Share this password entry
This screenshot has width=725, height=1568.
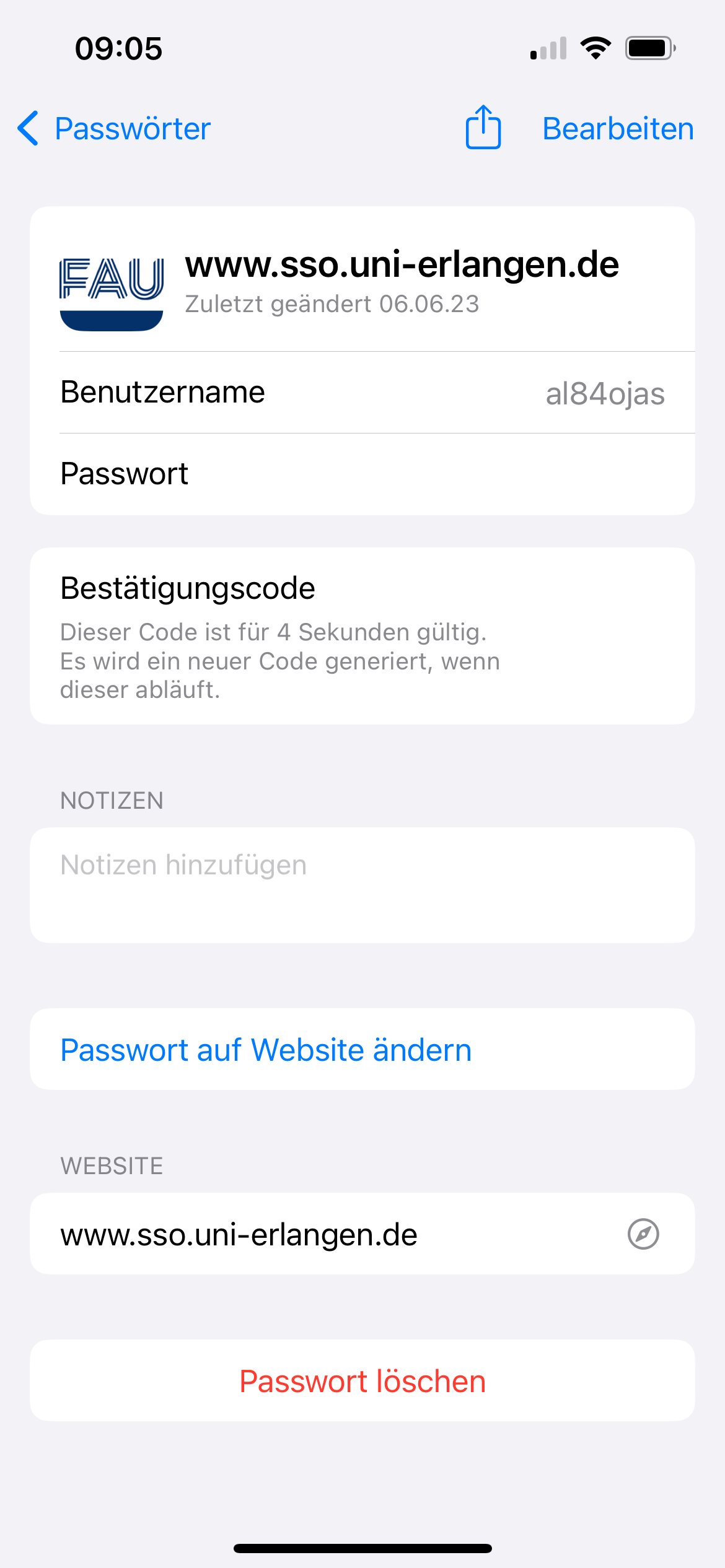coord(483,128)
